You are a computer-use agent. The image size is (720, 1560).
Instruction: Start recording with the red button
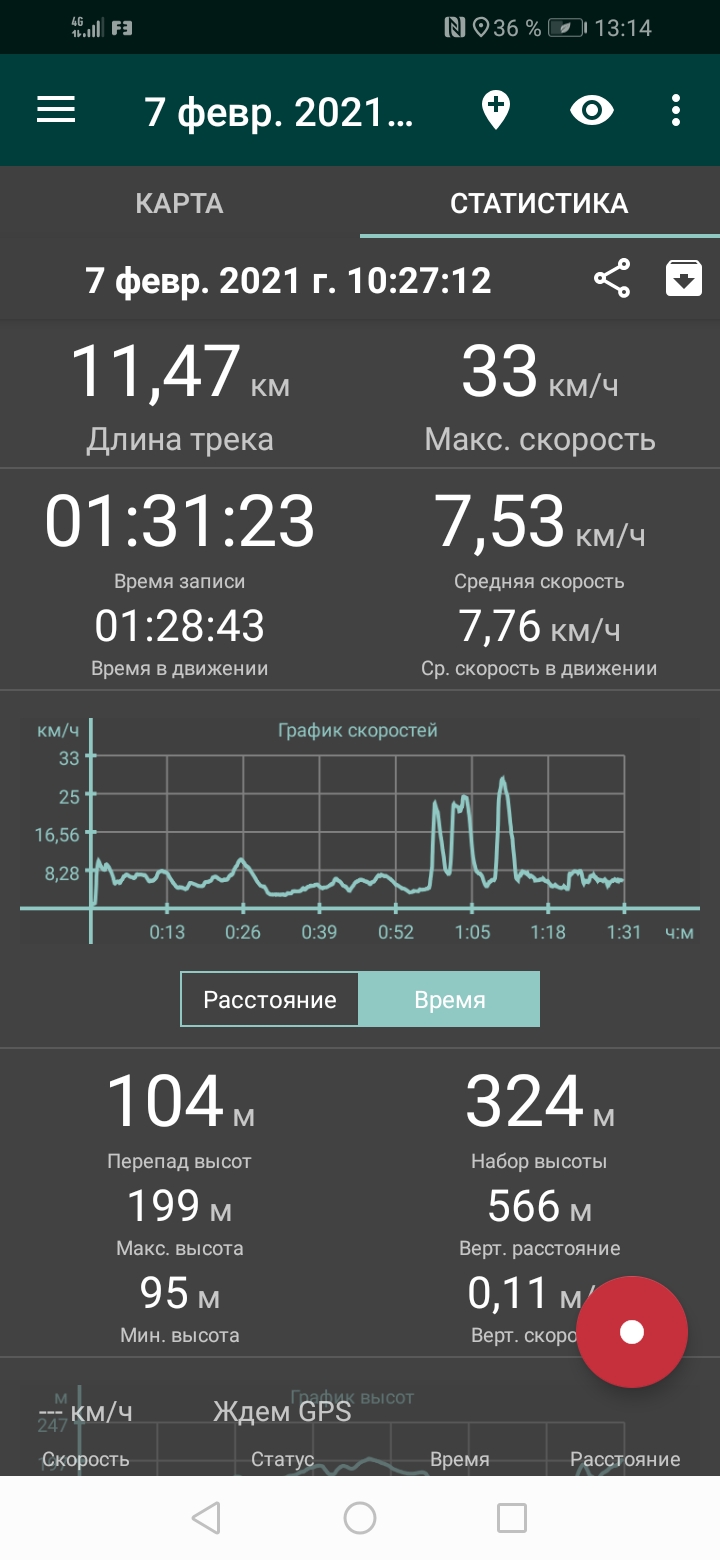[x=632, y=1332]
